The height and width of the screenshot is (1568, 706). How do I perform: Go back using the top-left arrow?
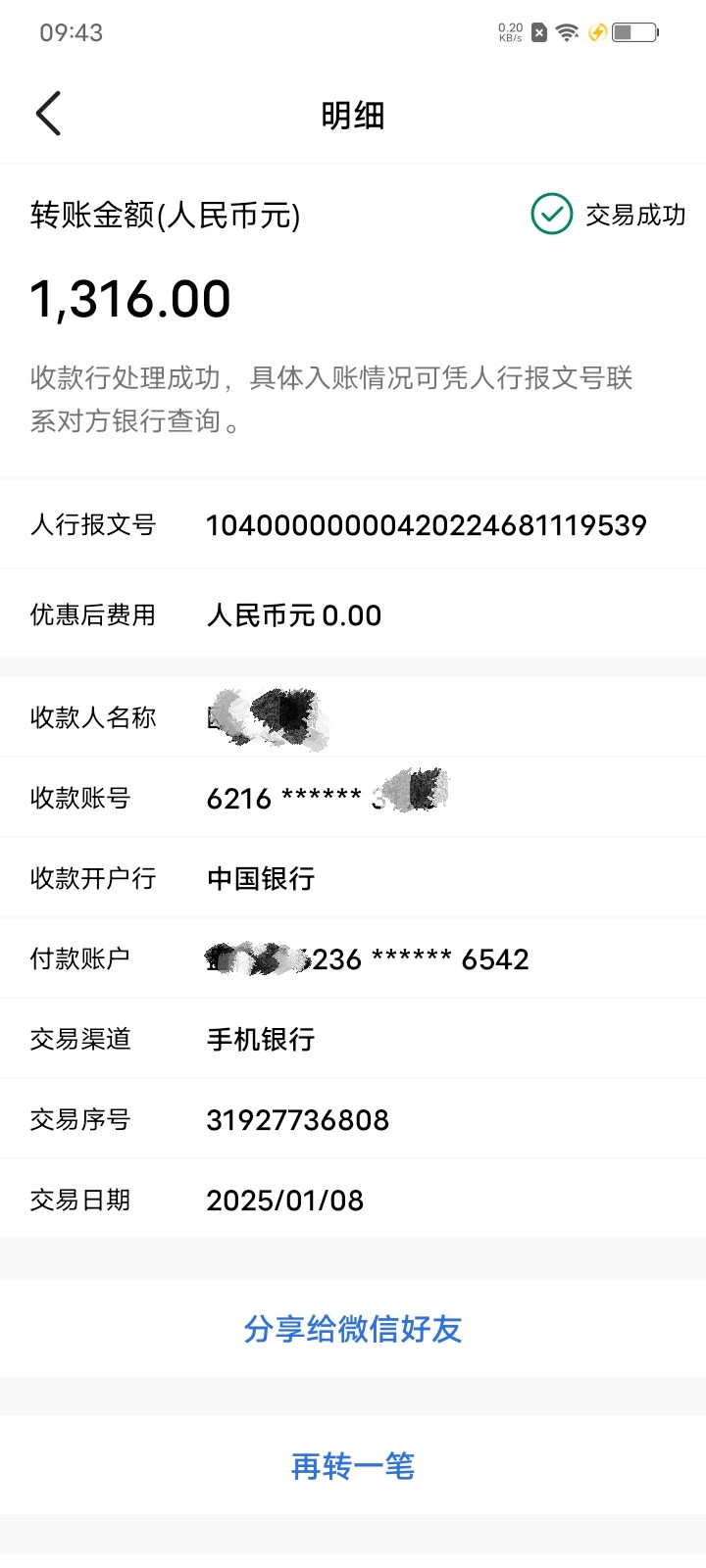click(x=48, y=114)
